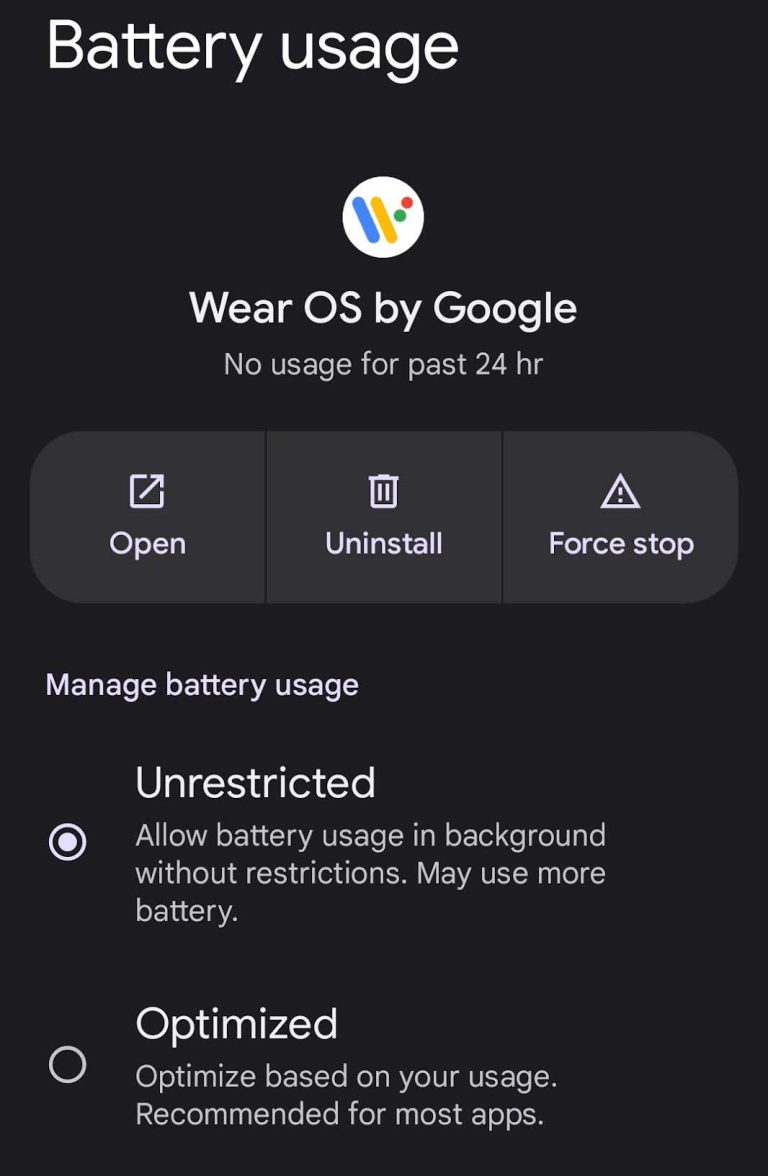Uninstall Wear OS by Google
Image resolution: width=768 pixels, height=1176 pixels.
384,517
